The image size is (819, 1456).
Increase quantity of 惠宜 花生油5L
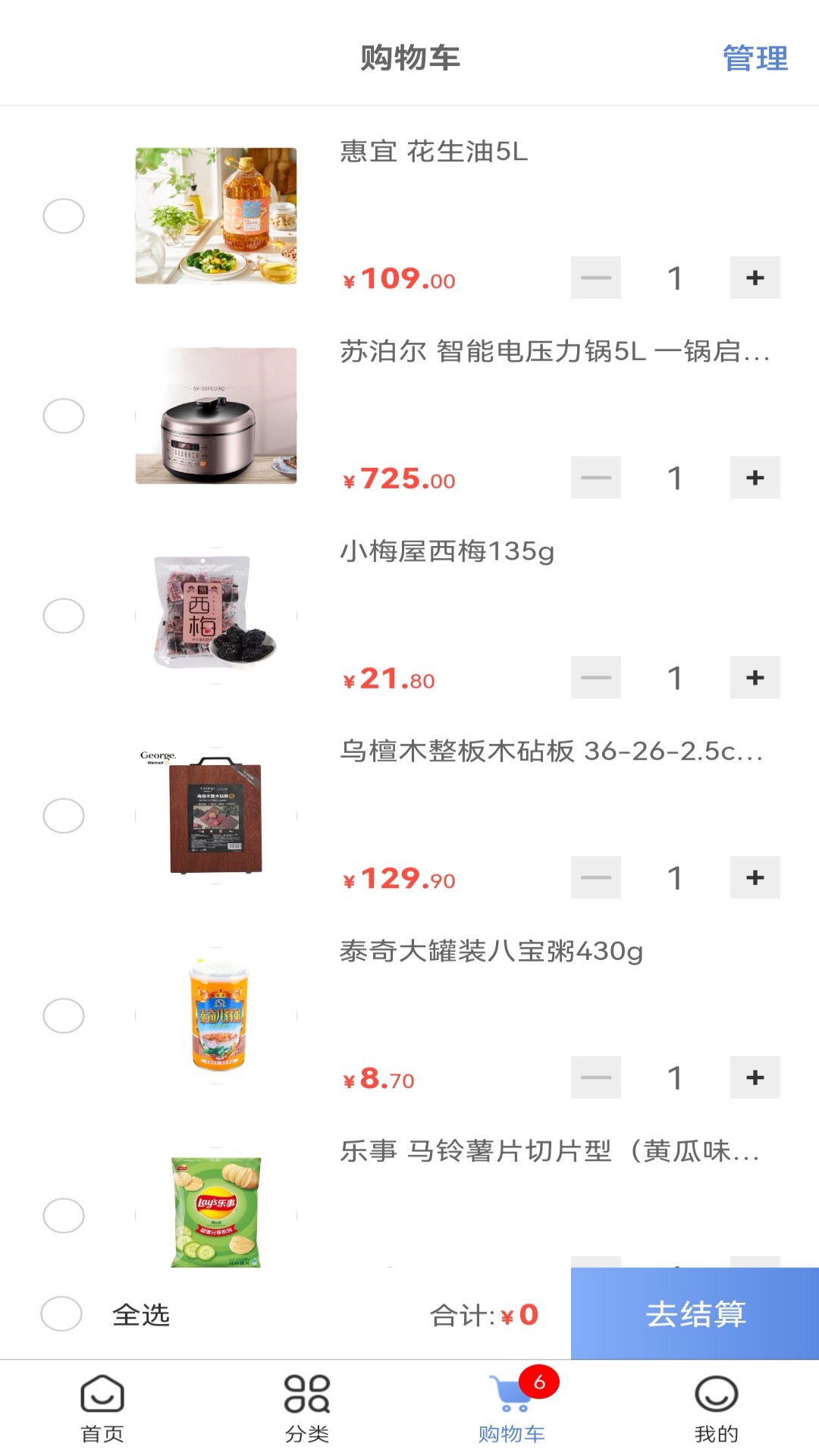click(754, 278)
